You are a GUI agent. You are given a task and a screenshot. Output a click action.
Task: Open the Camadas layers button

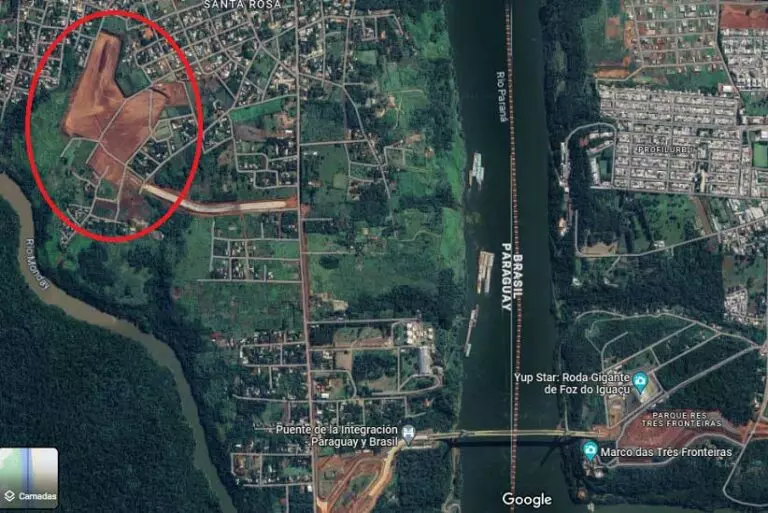29,479
